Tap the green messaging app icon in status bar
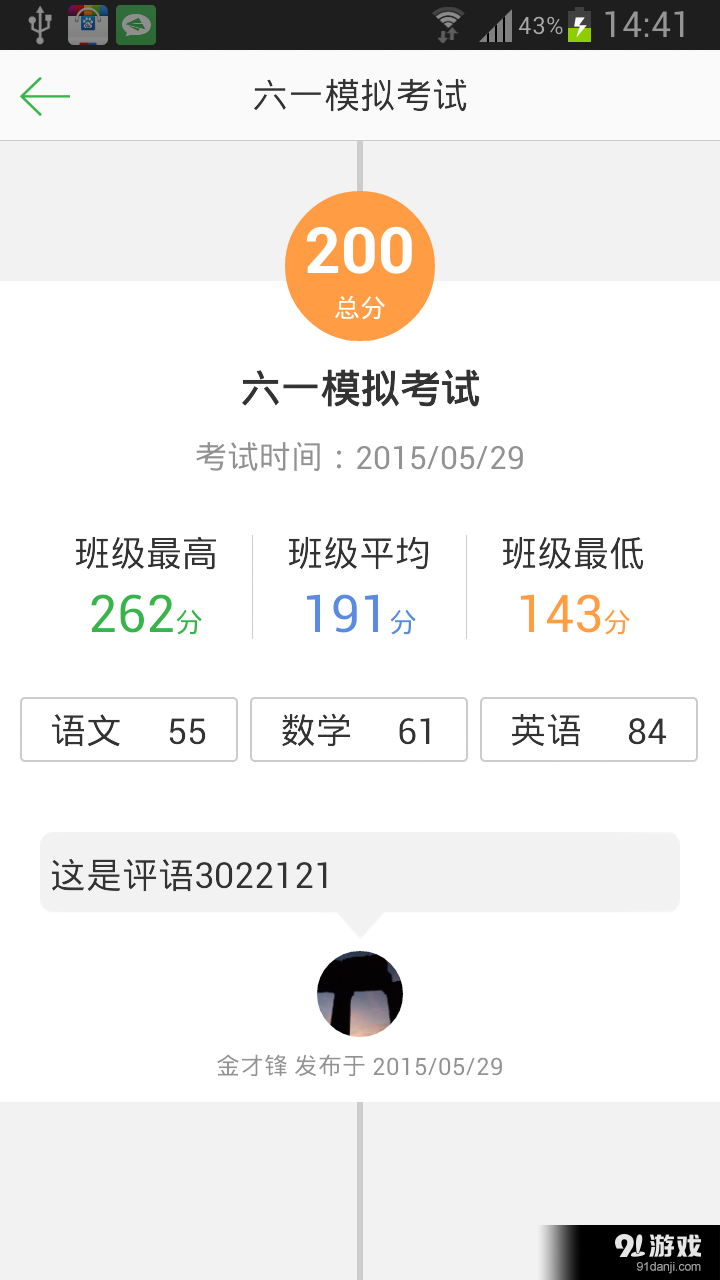 pos(136,24)
